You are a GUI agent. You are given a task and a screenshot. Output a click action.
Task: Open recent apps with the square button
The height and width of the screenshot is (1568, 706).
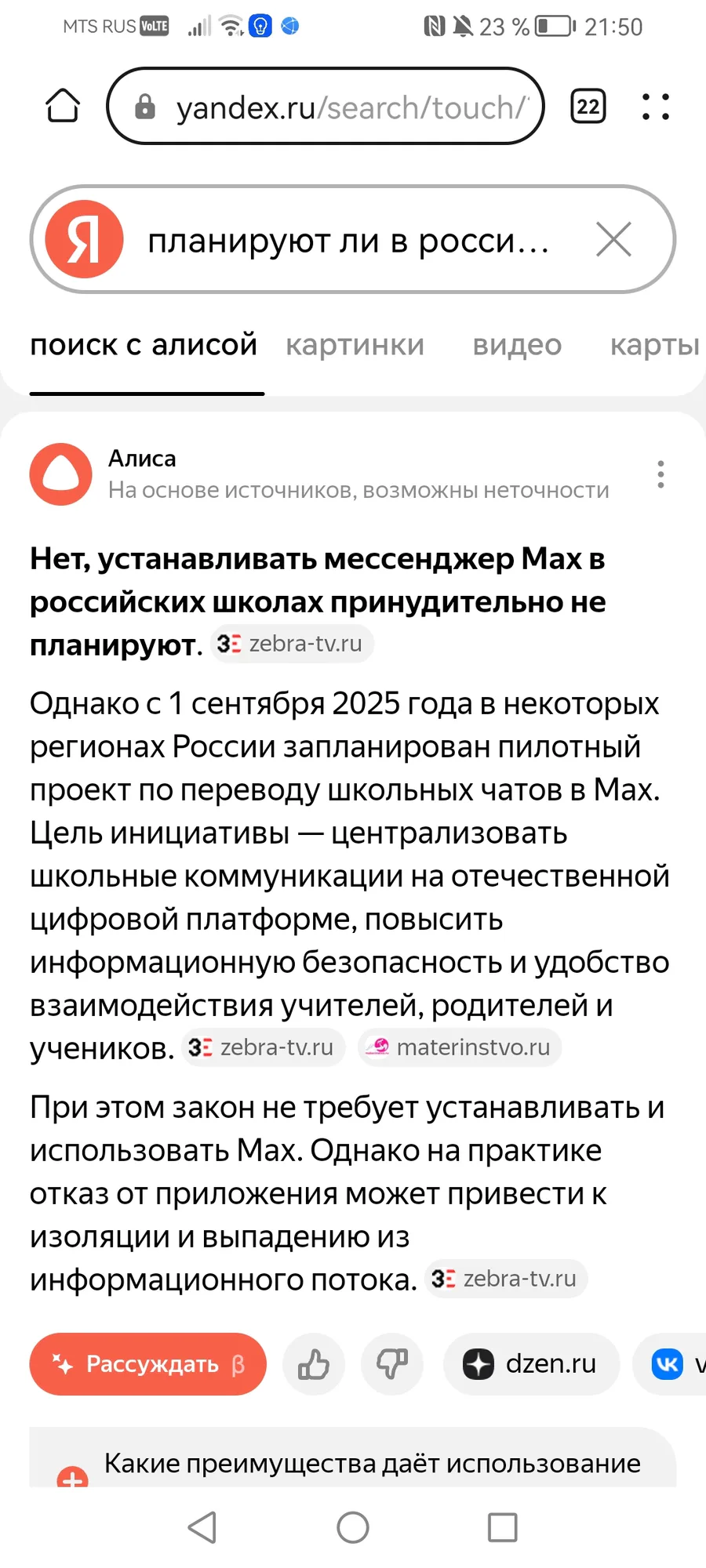point(503,1527)
